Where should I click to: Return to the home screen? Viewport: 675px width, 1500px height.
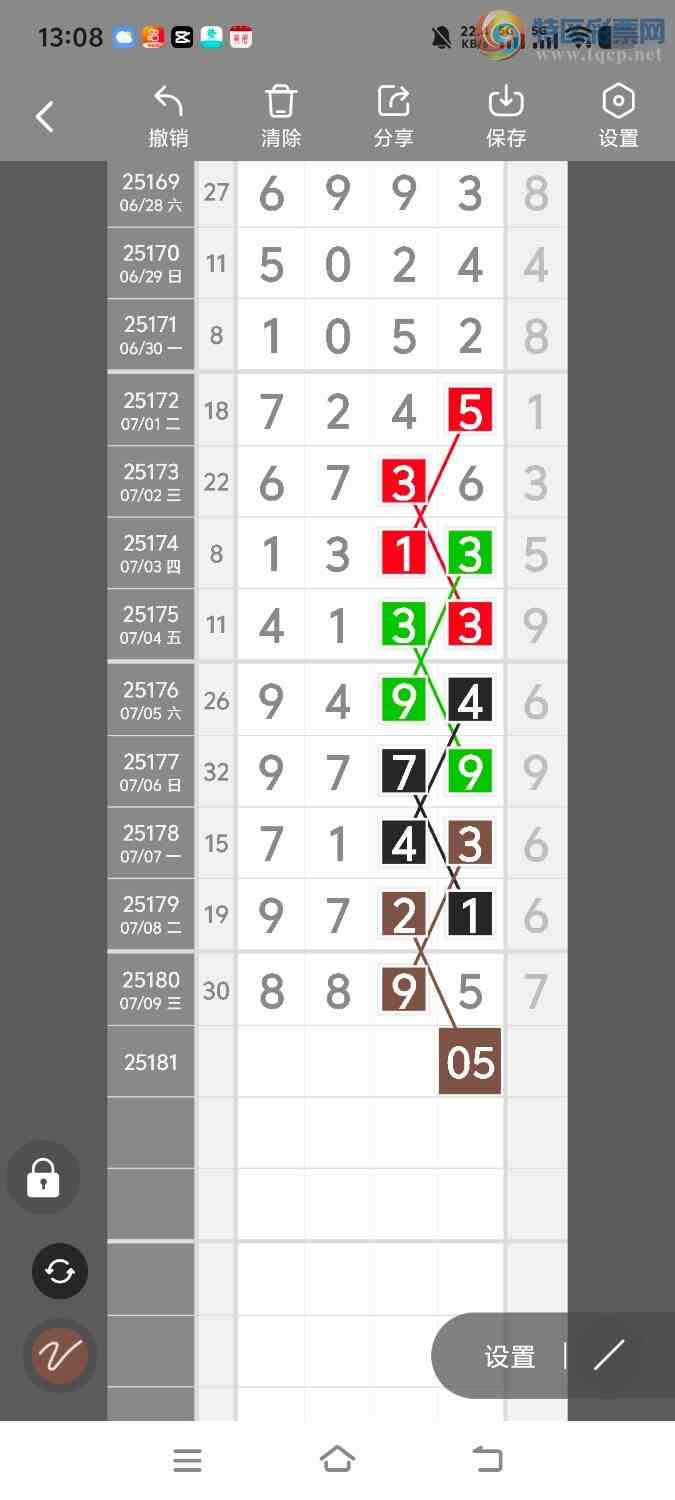pos(337,1461)
